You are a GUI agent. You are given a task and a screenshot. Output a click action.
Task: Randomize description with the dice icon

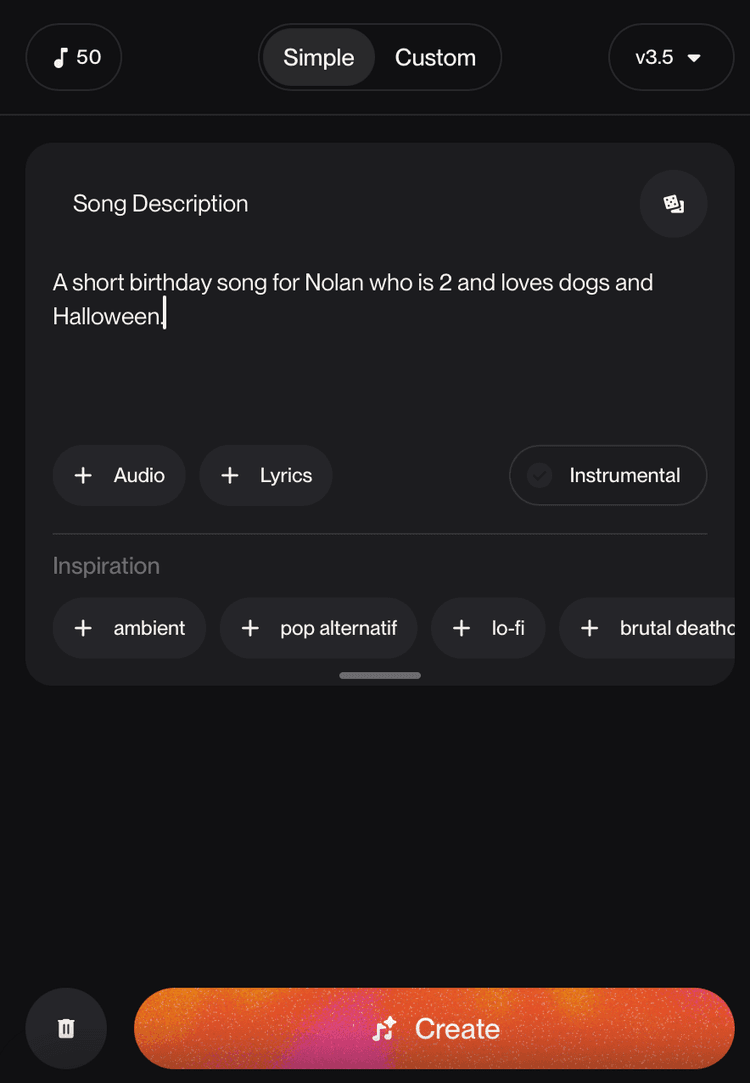coord(673,204)
